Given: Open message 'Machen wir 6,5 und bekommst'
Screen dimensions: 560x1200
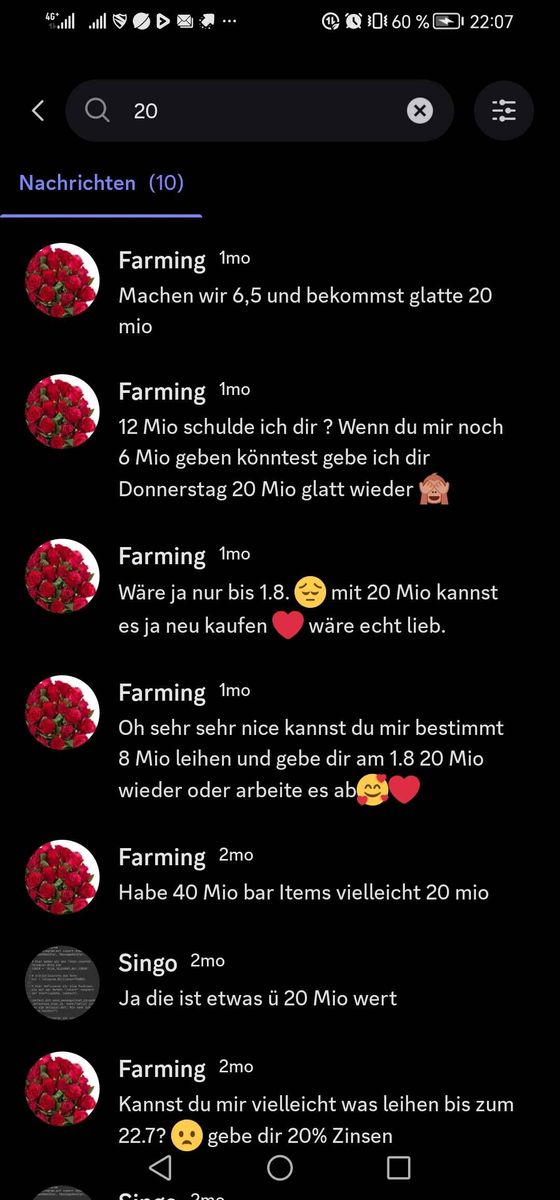Looking at the screenshot, I should pos(280,292).
